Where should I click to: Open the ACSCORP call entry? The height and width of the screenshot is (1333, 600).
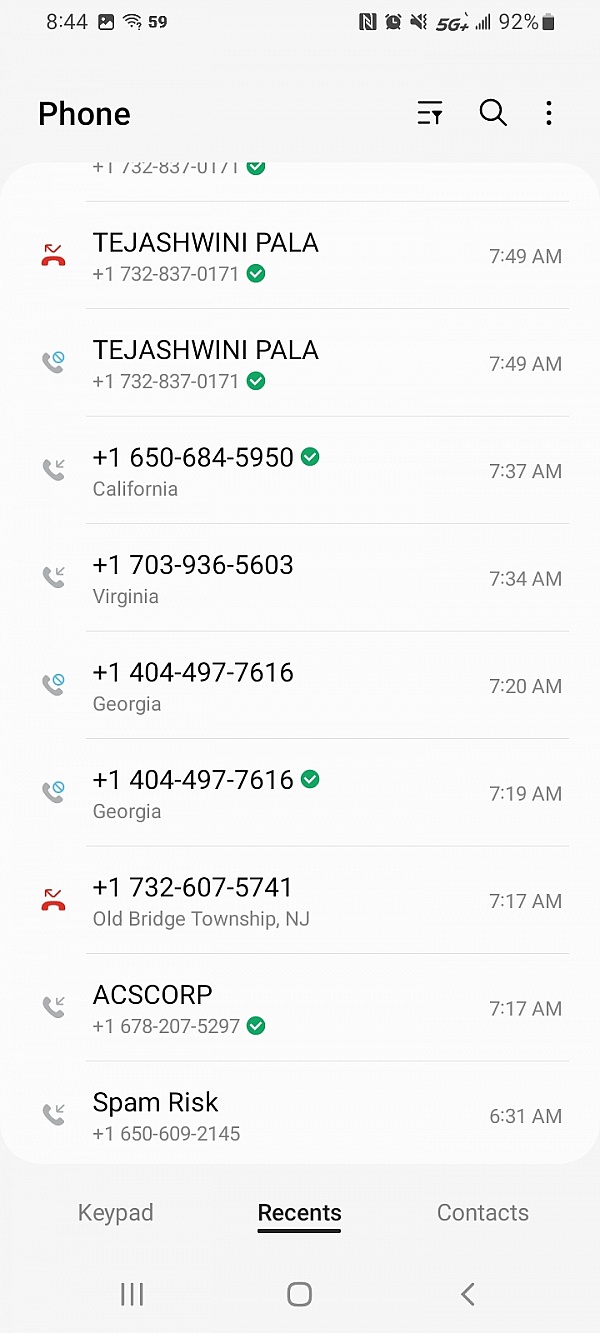(x=300, y=1008)
